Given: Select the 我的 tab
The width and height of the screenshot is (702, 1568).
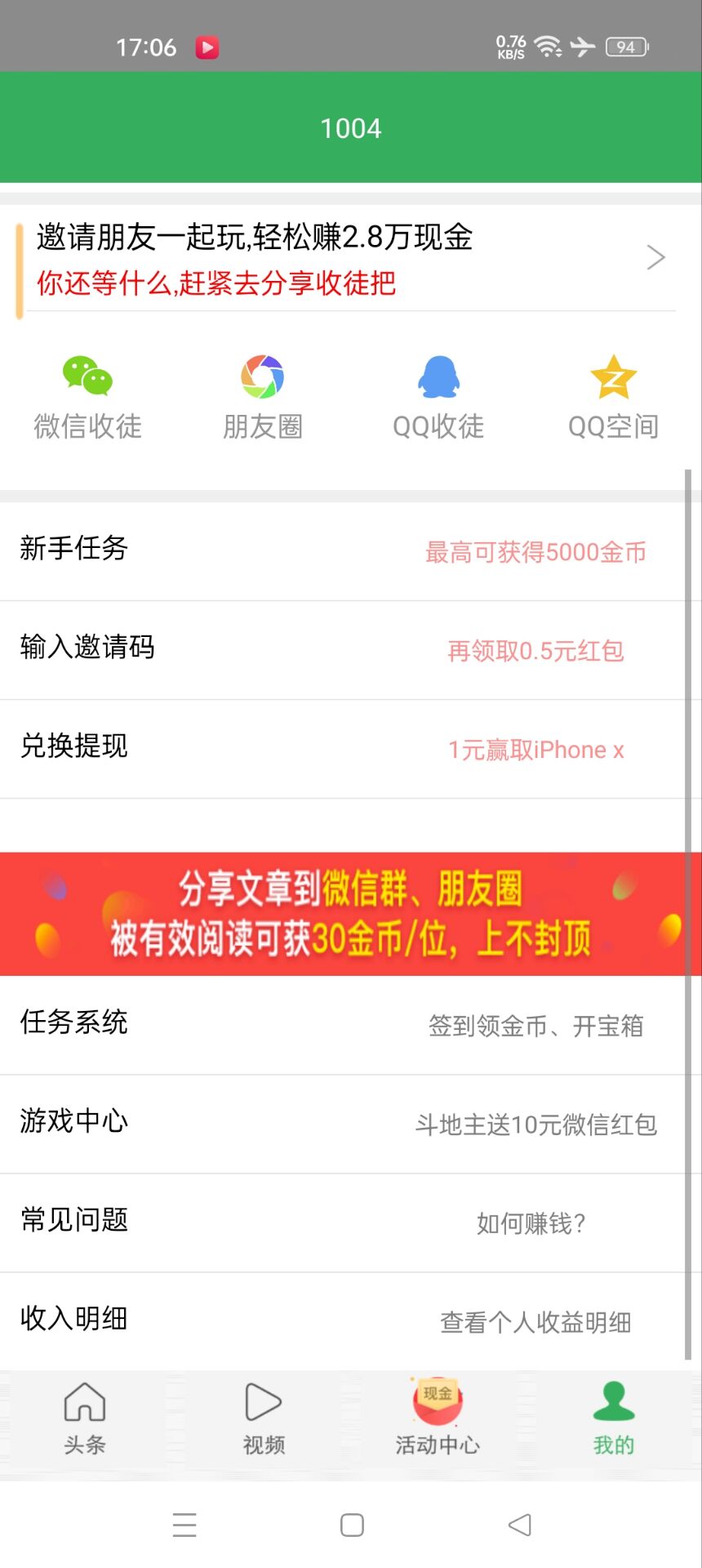Looking at the screenshot, I should (x=614, y=1419).
